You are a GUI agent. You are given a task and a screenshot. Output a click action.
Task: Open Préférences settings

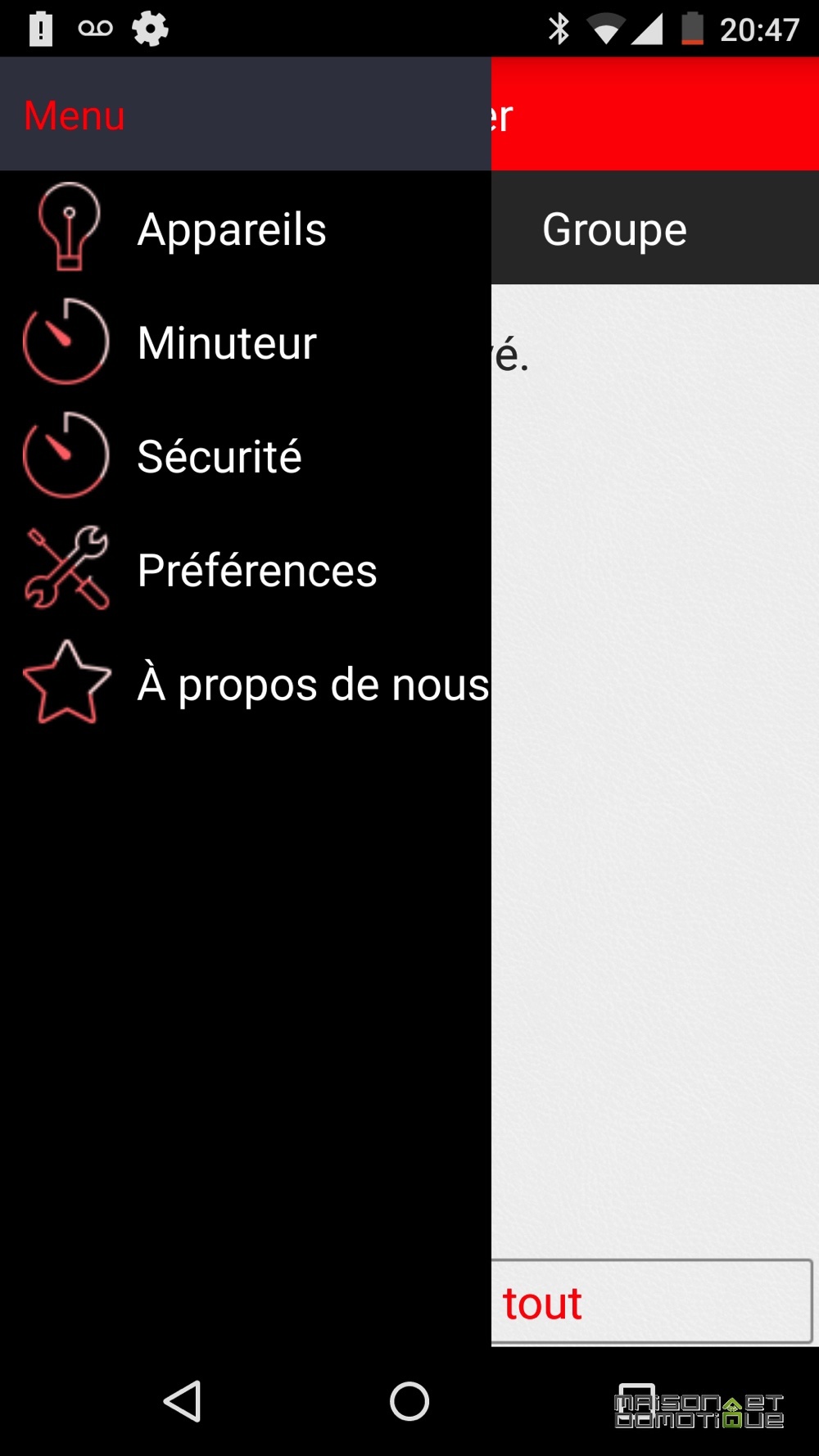tap(246, 569)
